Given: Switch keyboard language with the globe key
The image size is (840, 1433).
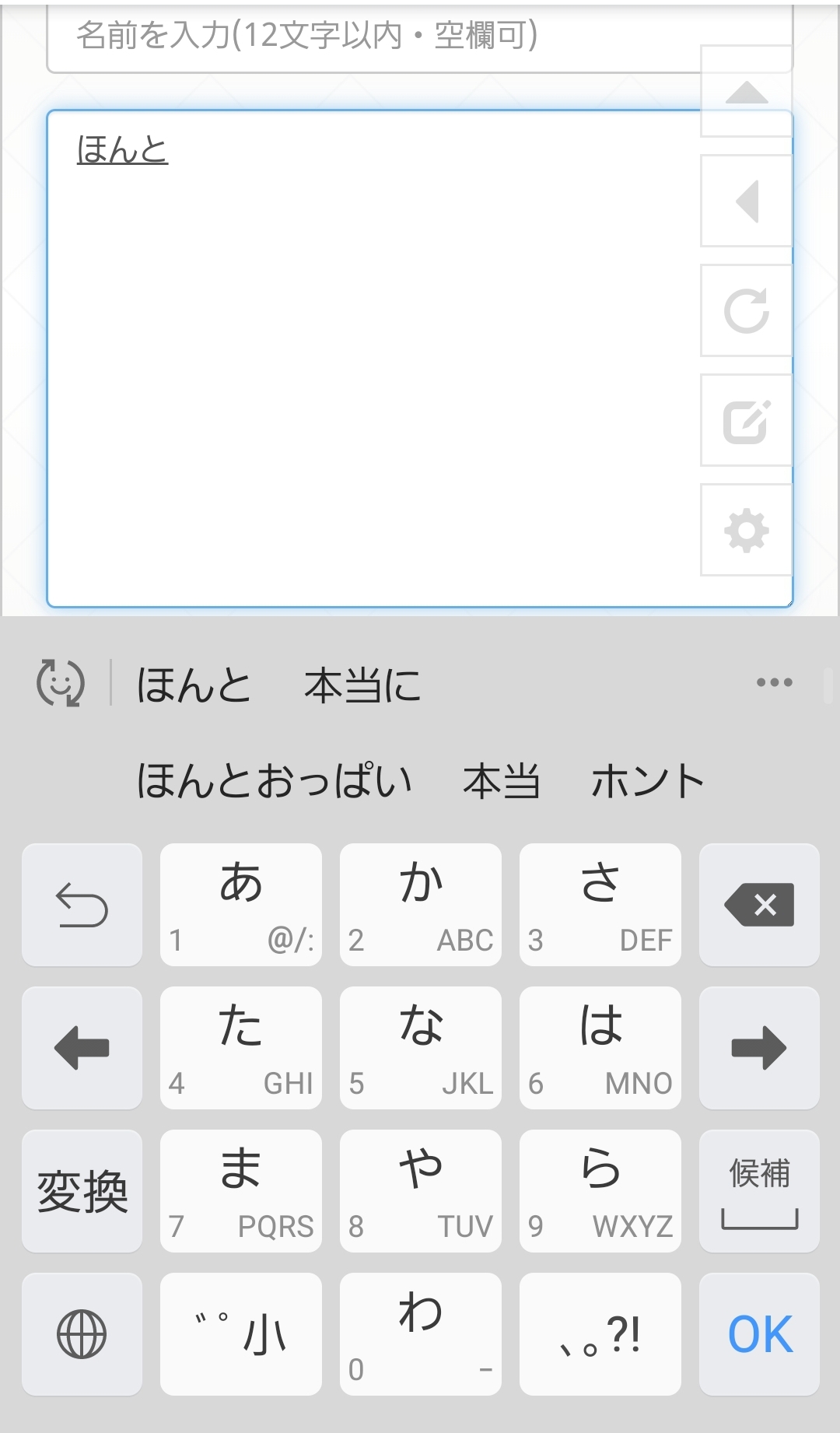Looking at the screenshot, I should (x=82, y=1334).
